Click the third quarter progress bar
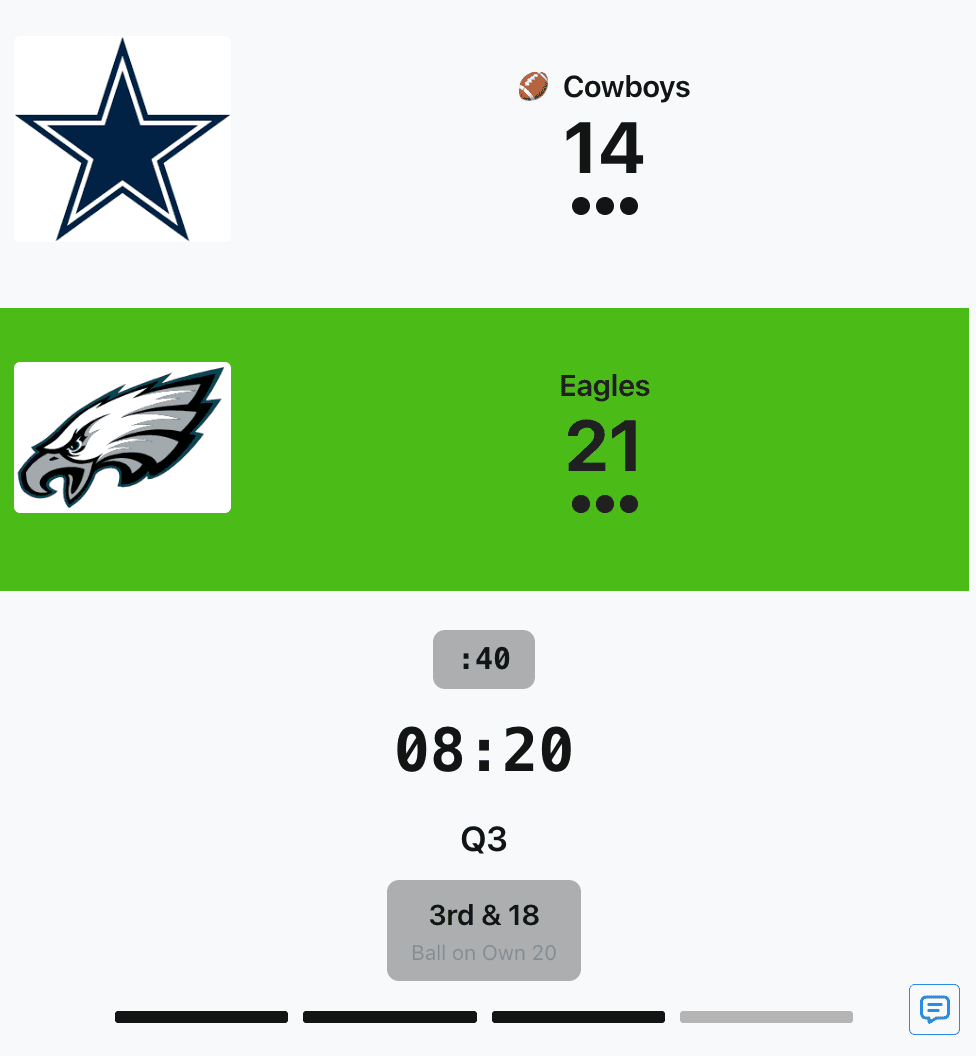This screenshot has height=1056, width=976. 578,1016
